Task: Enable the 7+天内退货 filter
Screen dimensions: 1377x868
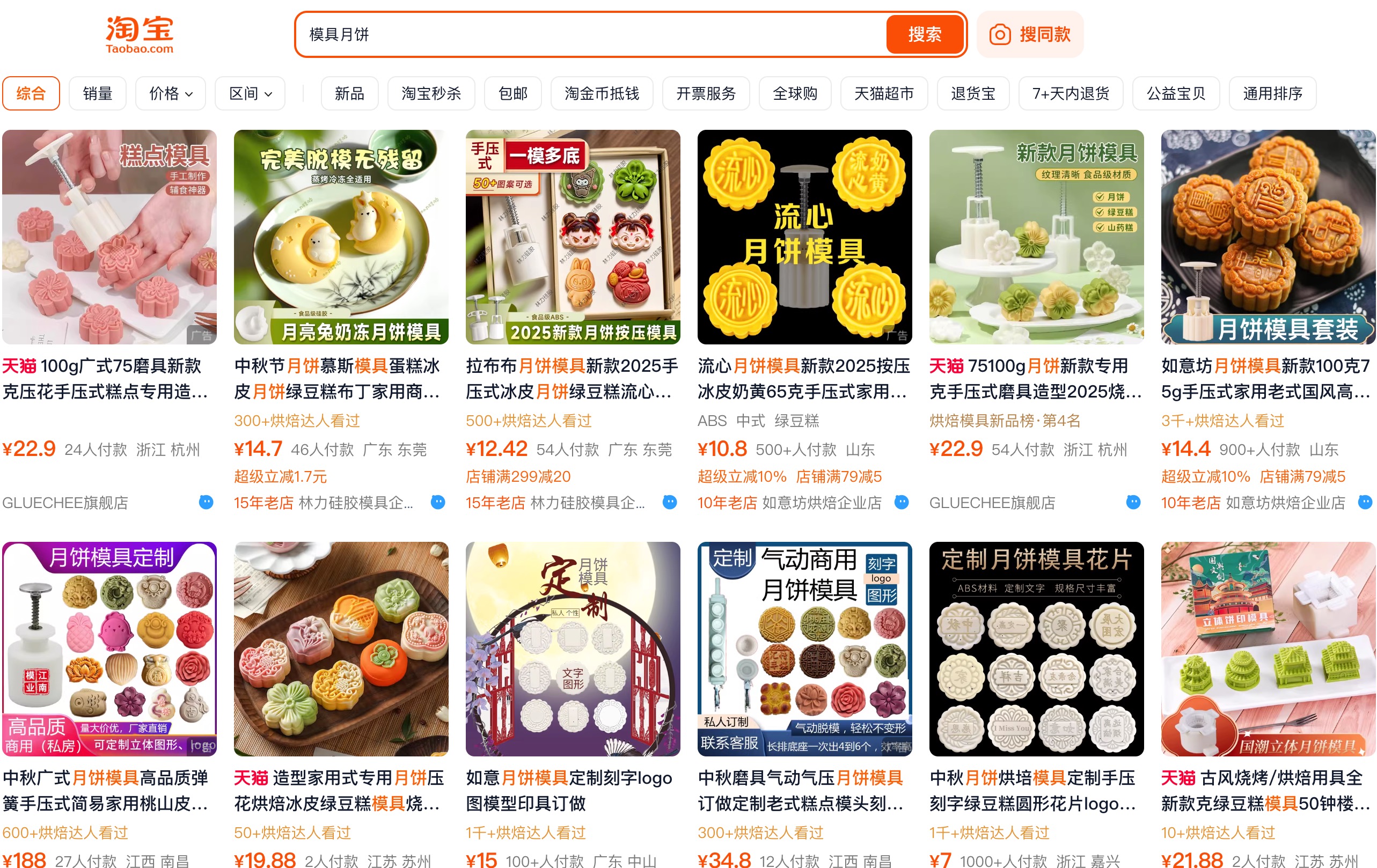Action: pyautogui.click(x=1071, y=93)
